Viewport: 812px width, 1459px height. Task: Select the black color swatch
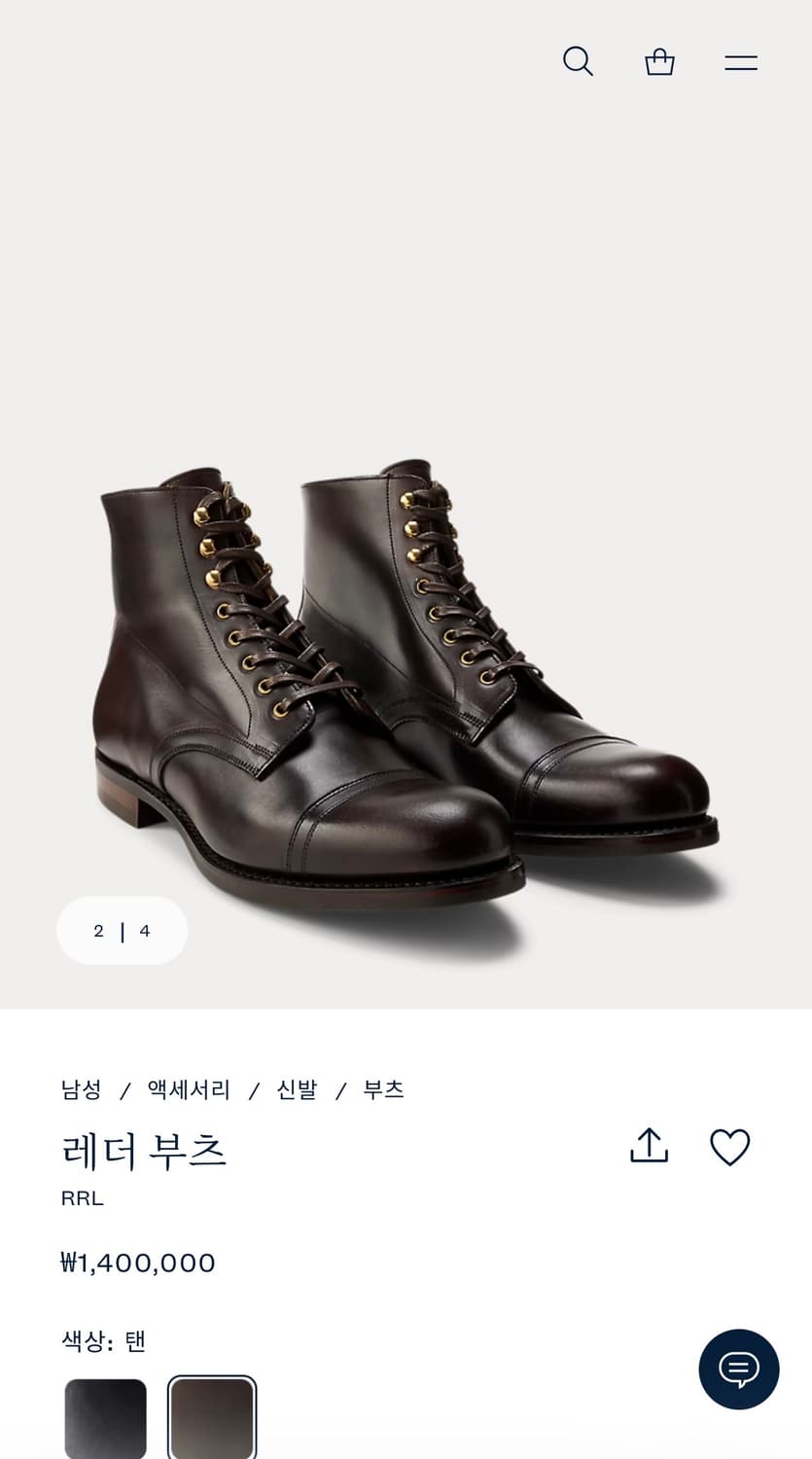click(105, 1418)
